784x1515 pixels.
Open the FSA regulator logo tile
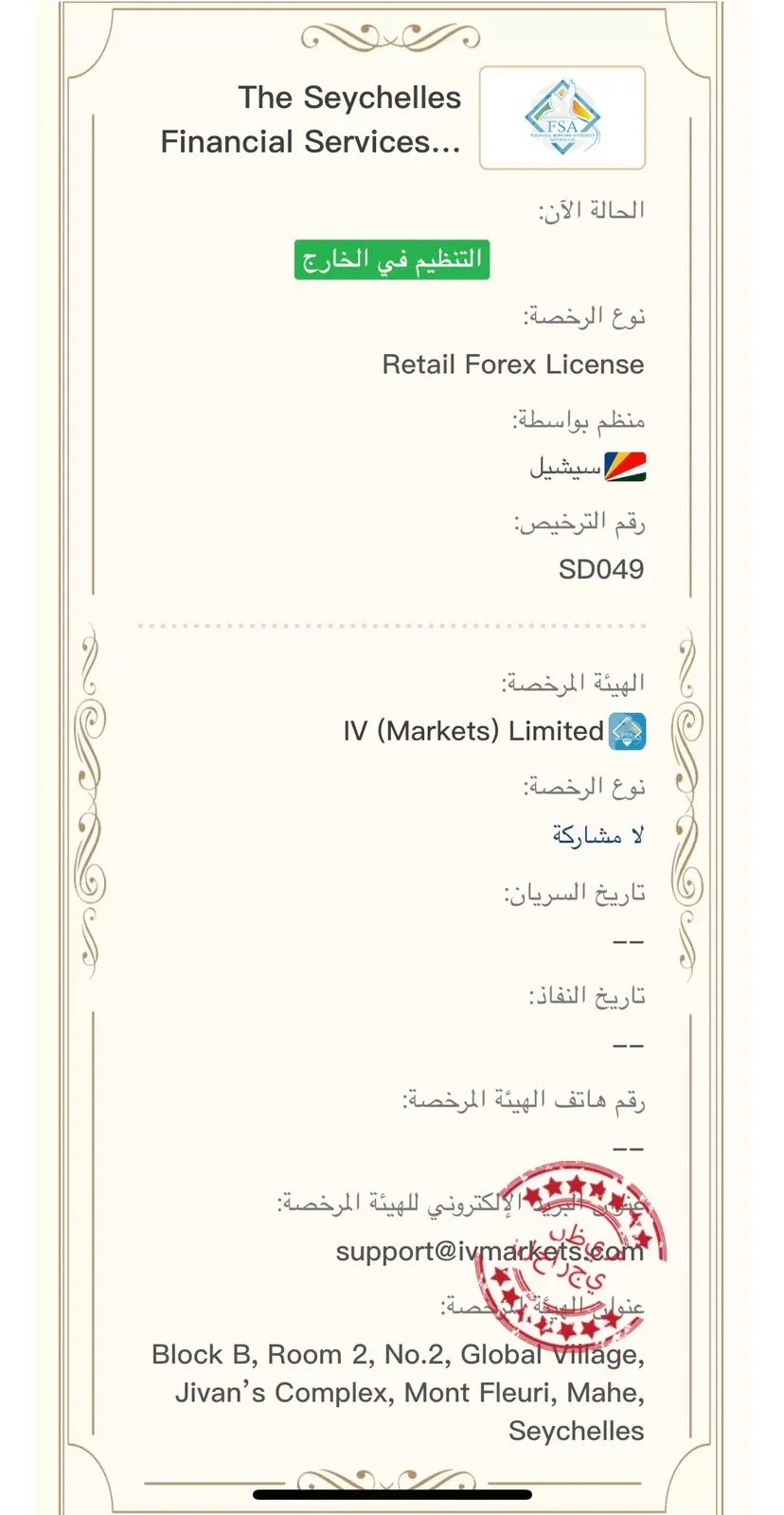(x=562, y=118)
